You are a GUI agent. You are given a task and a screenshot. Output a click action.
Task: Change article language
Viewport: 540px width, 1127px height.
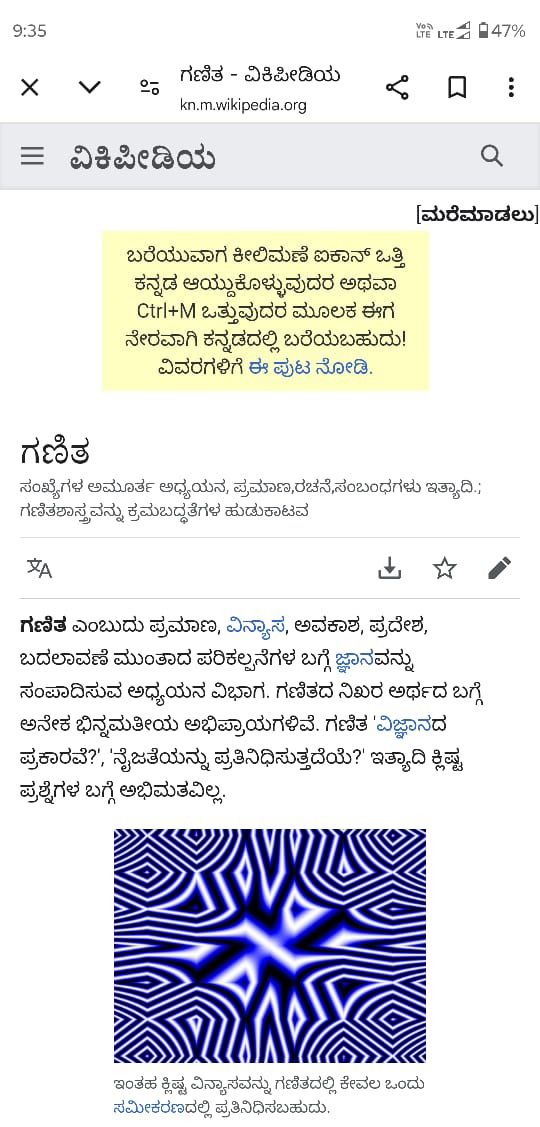[40, 569]
